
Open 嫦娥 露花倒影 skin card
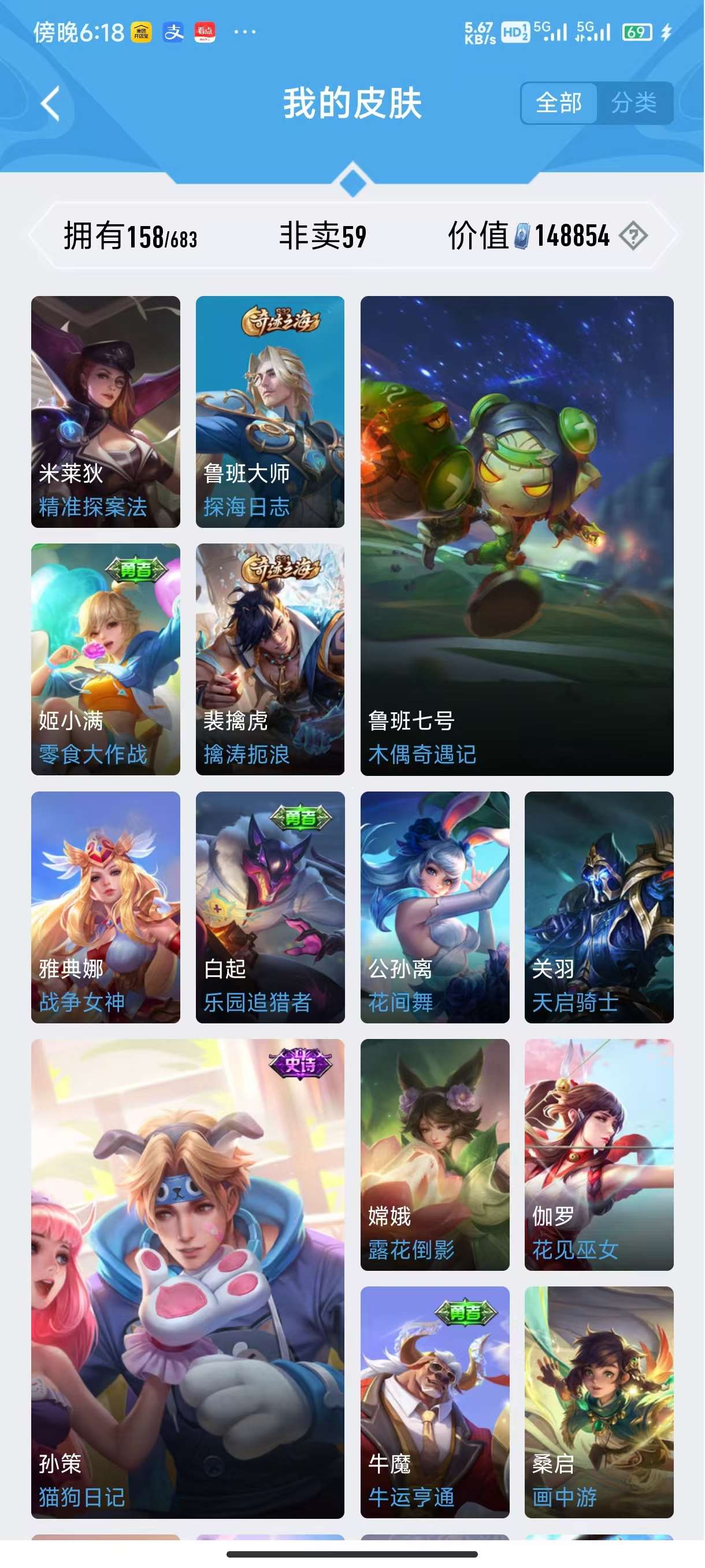[435, 1154]
